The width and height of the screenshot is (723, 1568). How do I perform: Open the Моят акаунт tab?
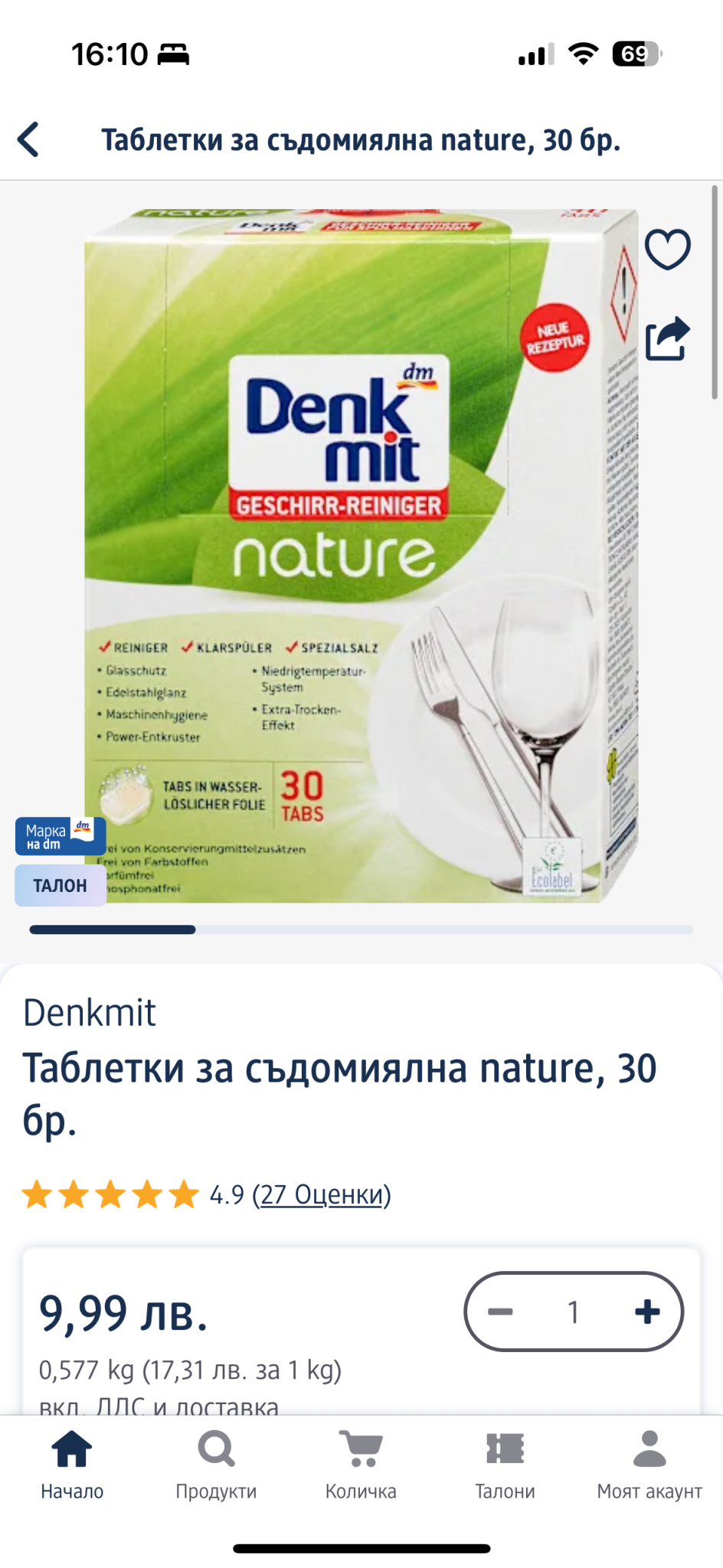pyautogui.click(x=649, y=1464)
